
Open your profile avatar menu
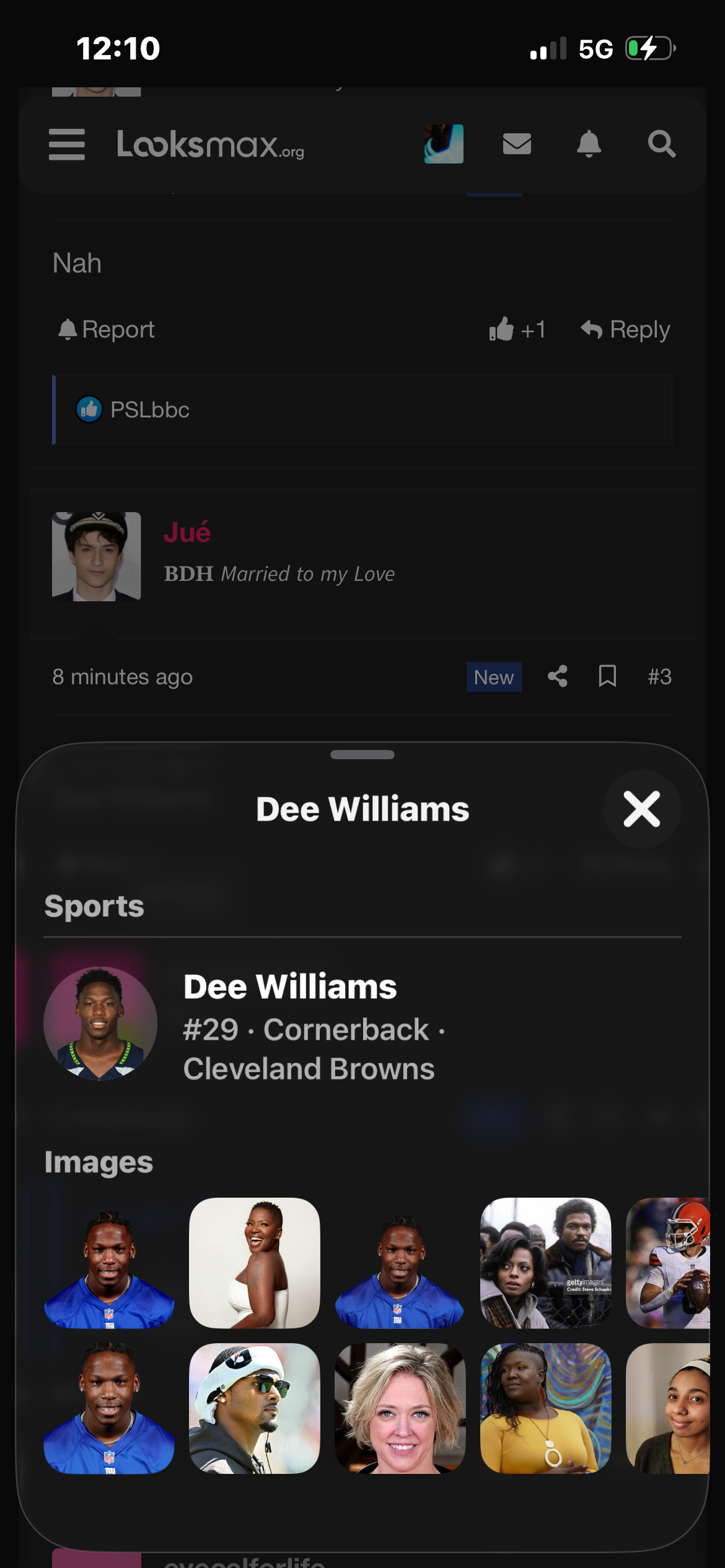click(444, 144)
